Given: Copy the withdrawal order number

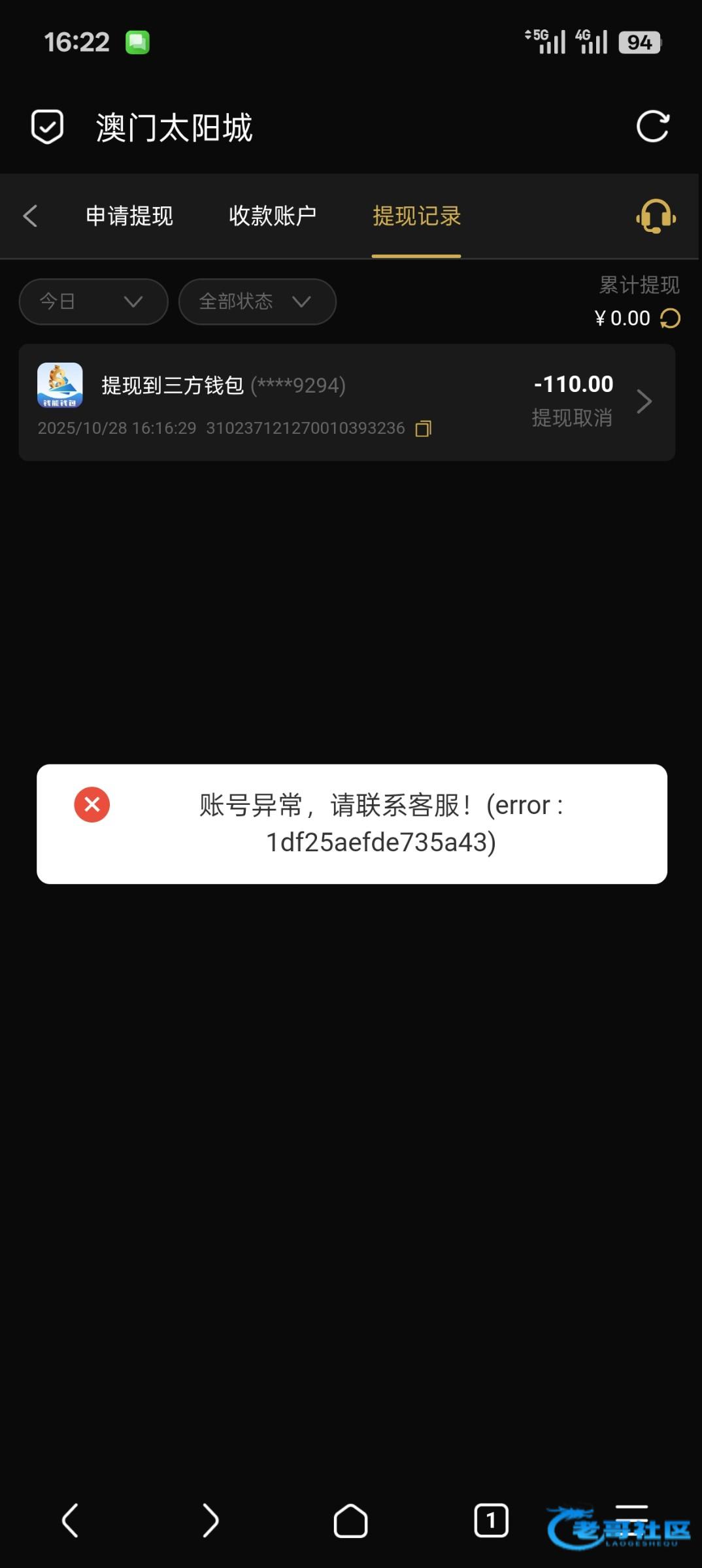Looking at the screenshot, I should tap(424, 429).
